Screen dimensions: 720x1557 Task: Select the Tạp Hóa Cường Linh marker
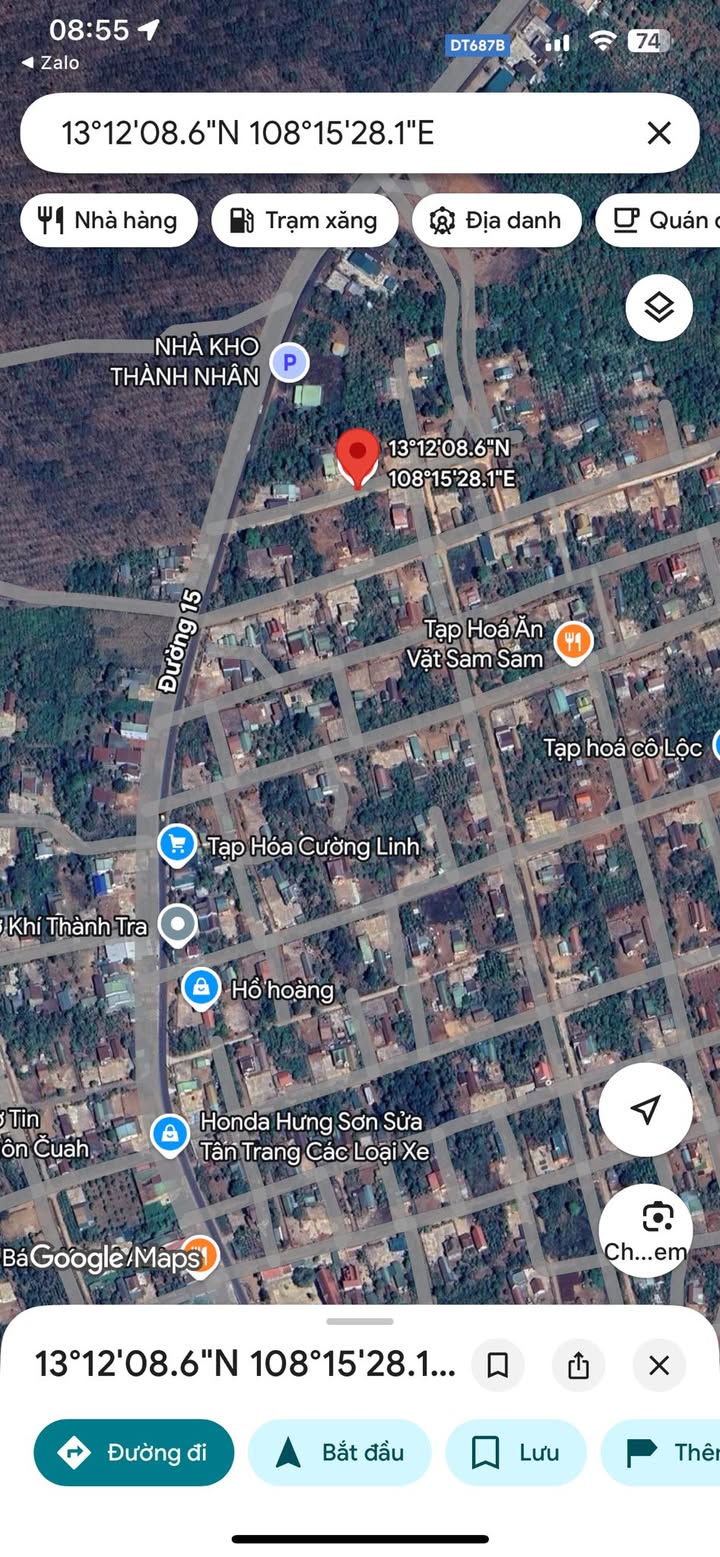(177, 846)
